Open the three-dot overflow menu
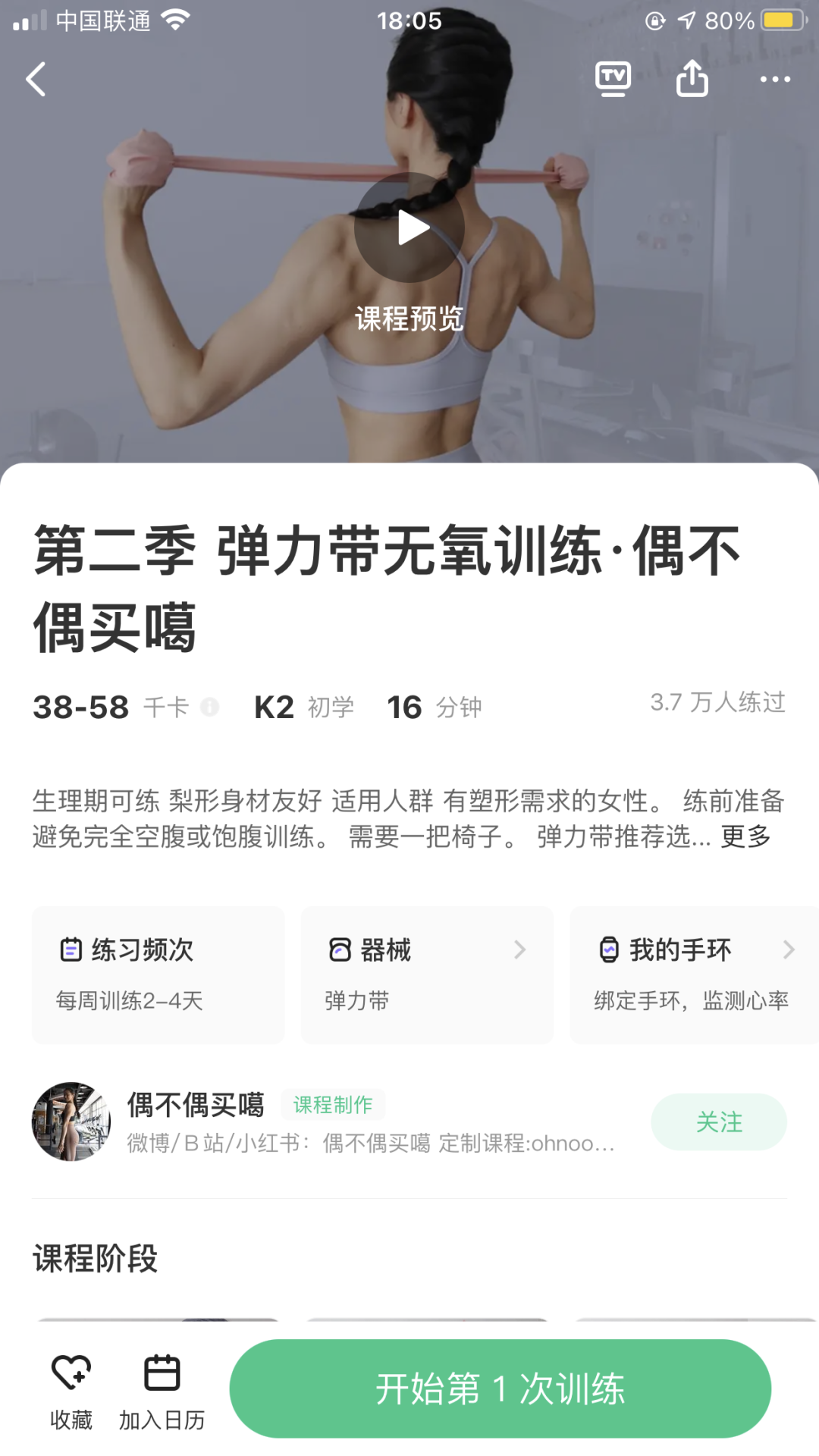The width and height of the screenshot is (819, 1456). tap(775, 79)
